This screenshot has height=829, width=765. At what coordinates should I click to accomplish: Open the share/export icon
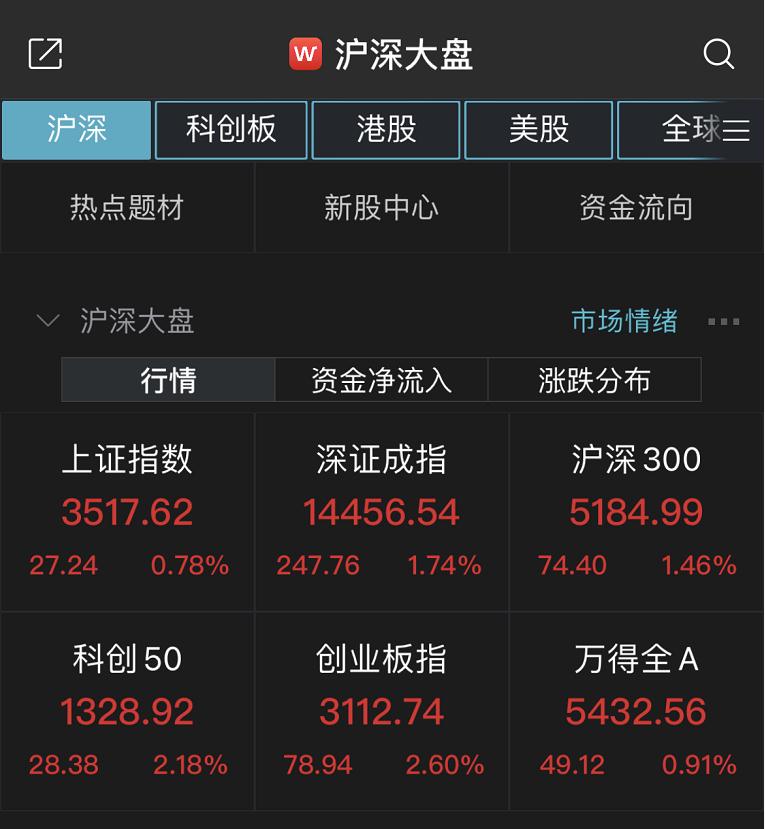coord(45,54)
